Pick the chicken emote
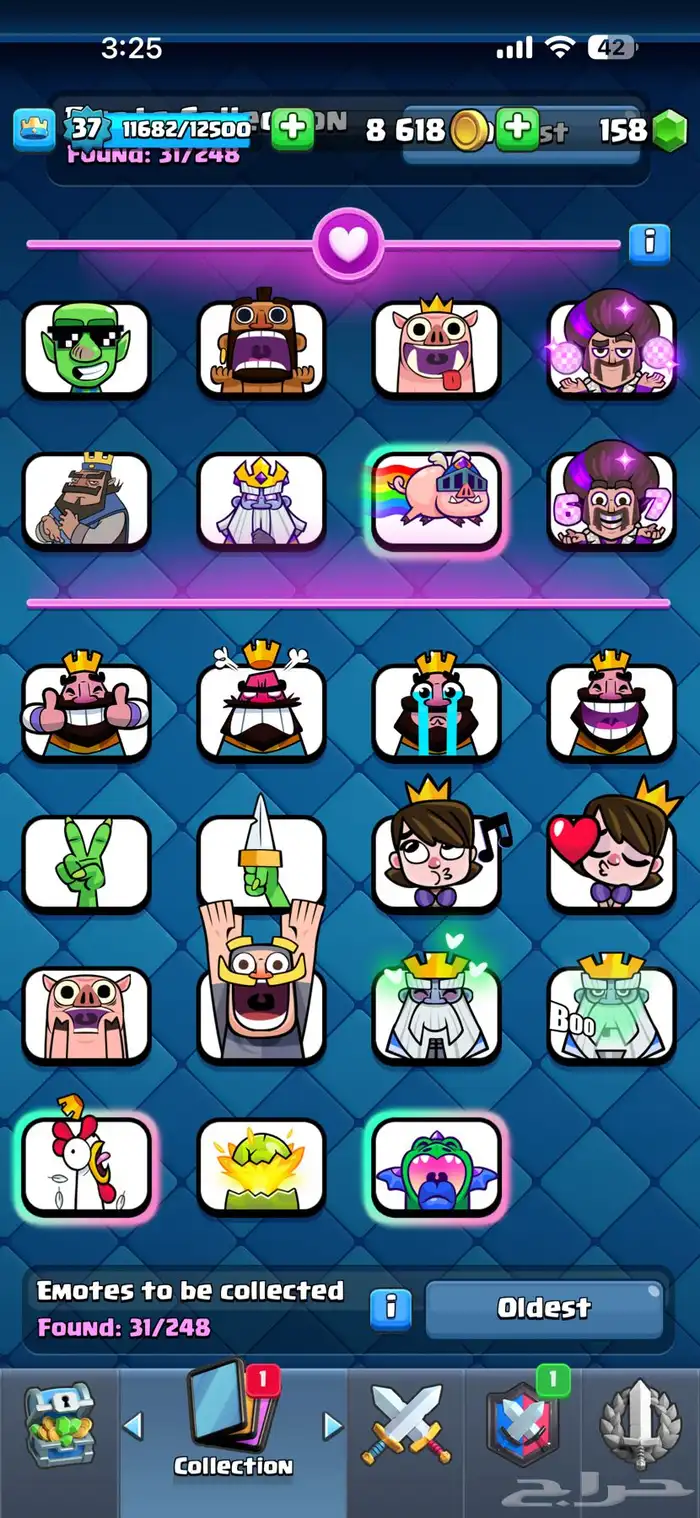 click(x=86, y=1164)
